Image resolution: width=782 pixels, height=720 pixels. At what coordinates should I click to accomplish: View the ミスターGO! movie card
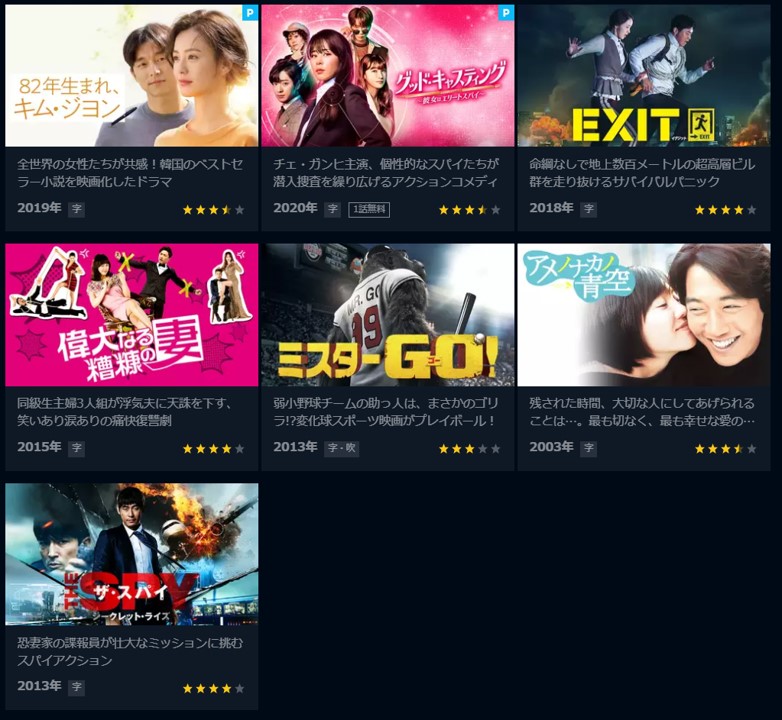click(387, 315)
